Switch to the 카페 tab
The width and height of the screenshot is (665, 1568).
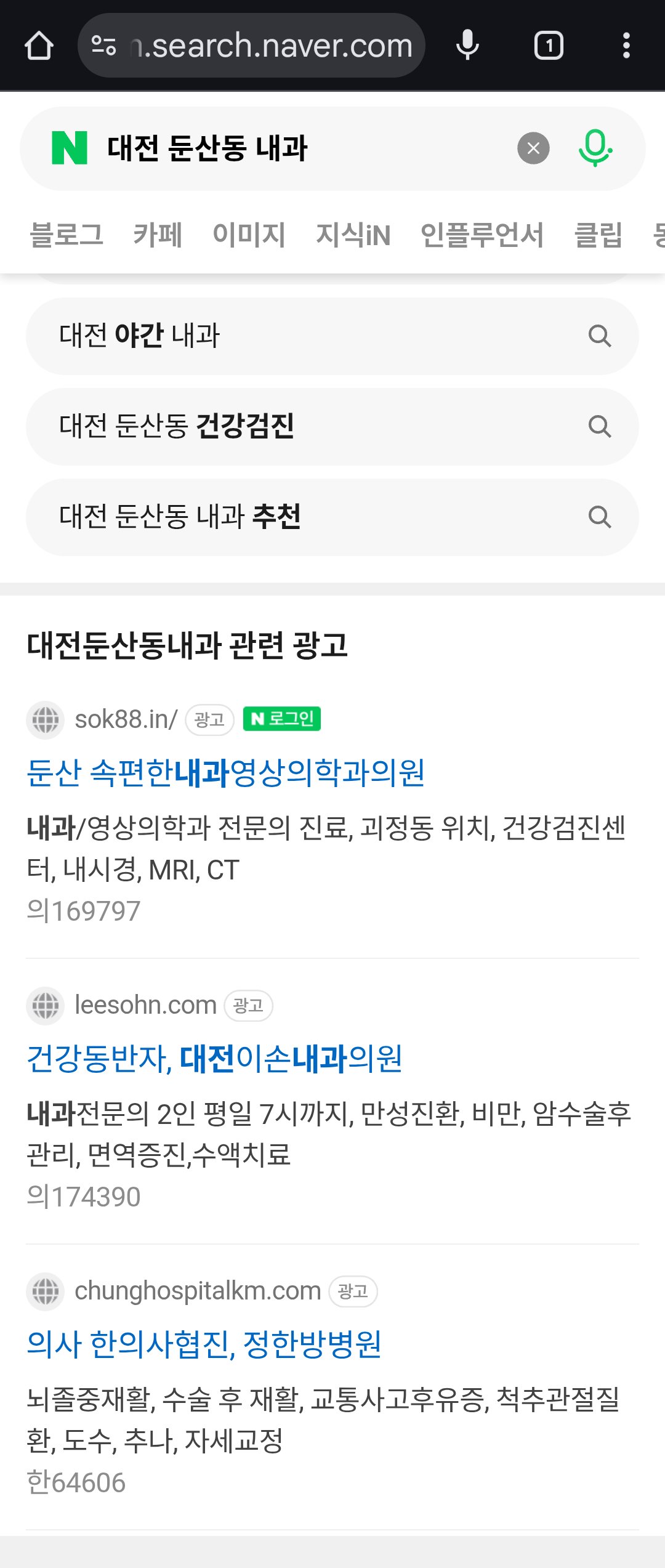pos(158,235)
